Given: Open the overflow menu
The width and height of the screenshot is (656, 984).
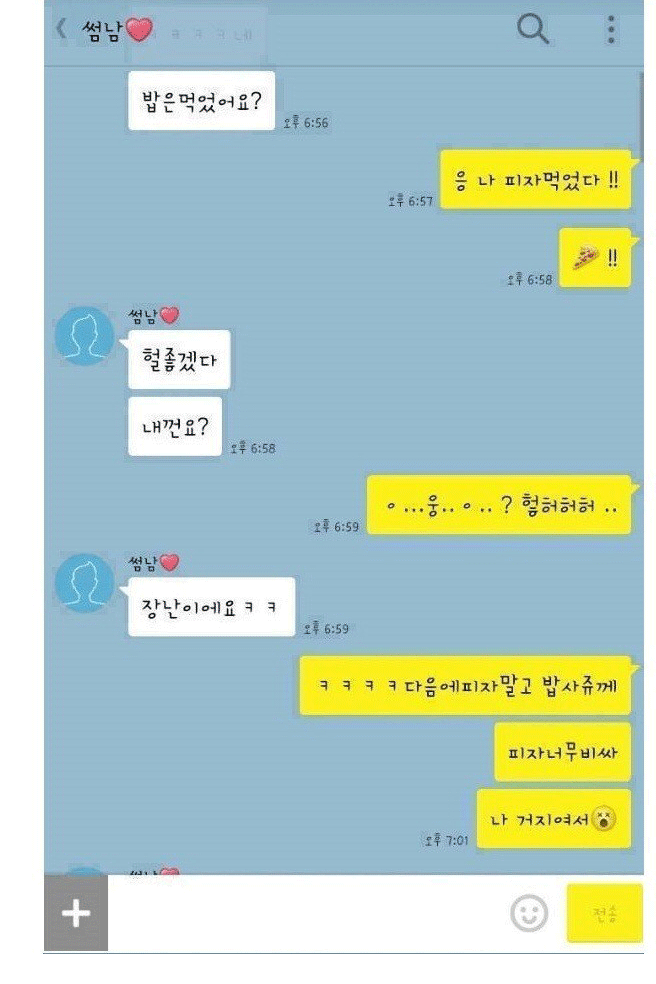Looking at the screenshot, I should tap(611, 30).
